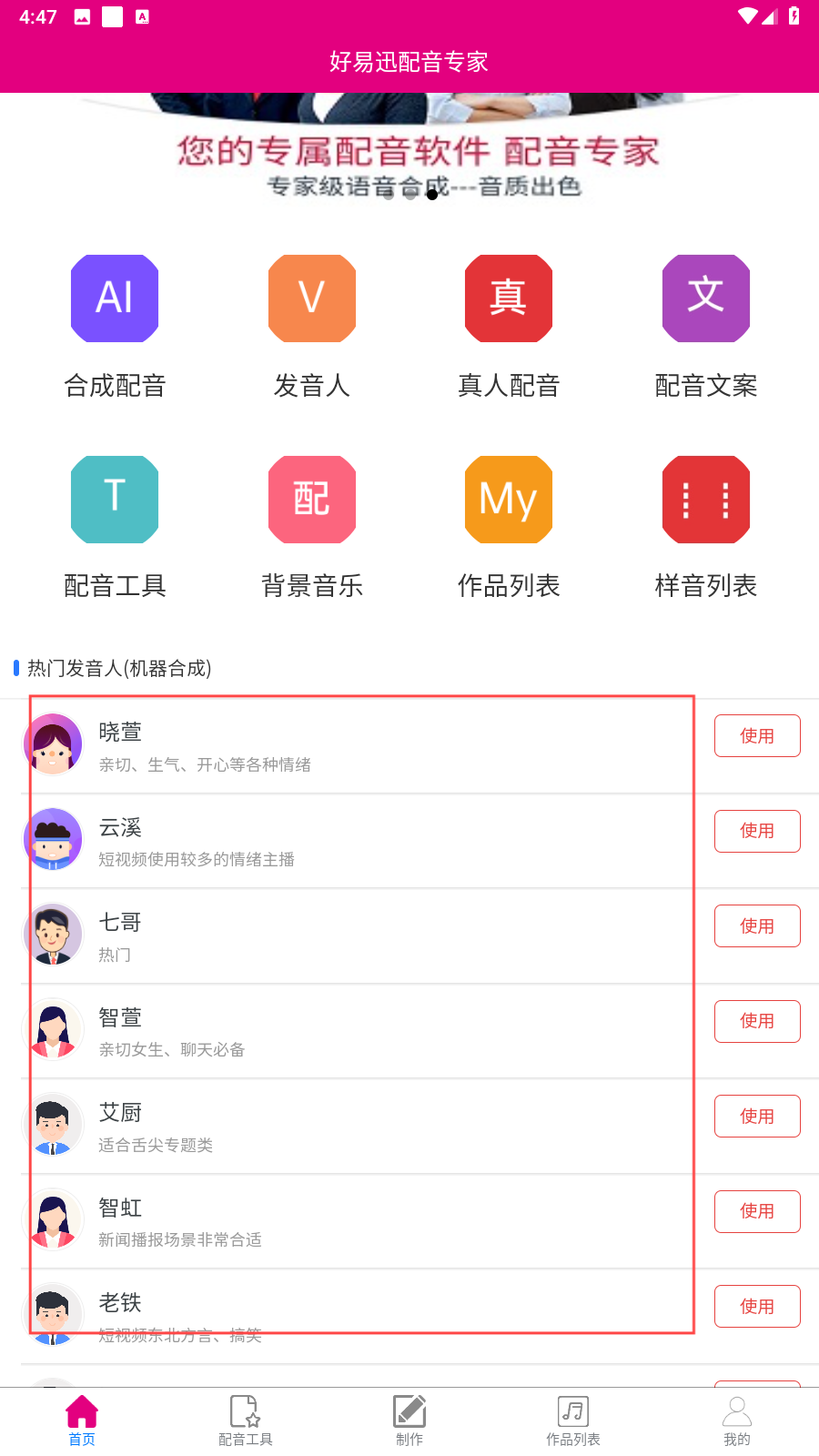Use the 智虹 news voice
This screenshot has width=819, height=1456.
[x=756, y=1211]
